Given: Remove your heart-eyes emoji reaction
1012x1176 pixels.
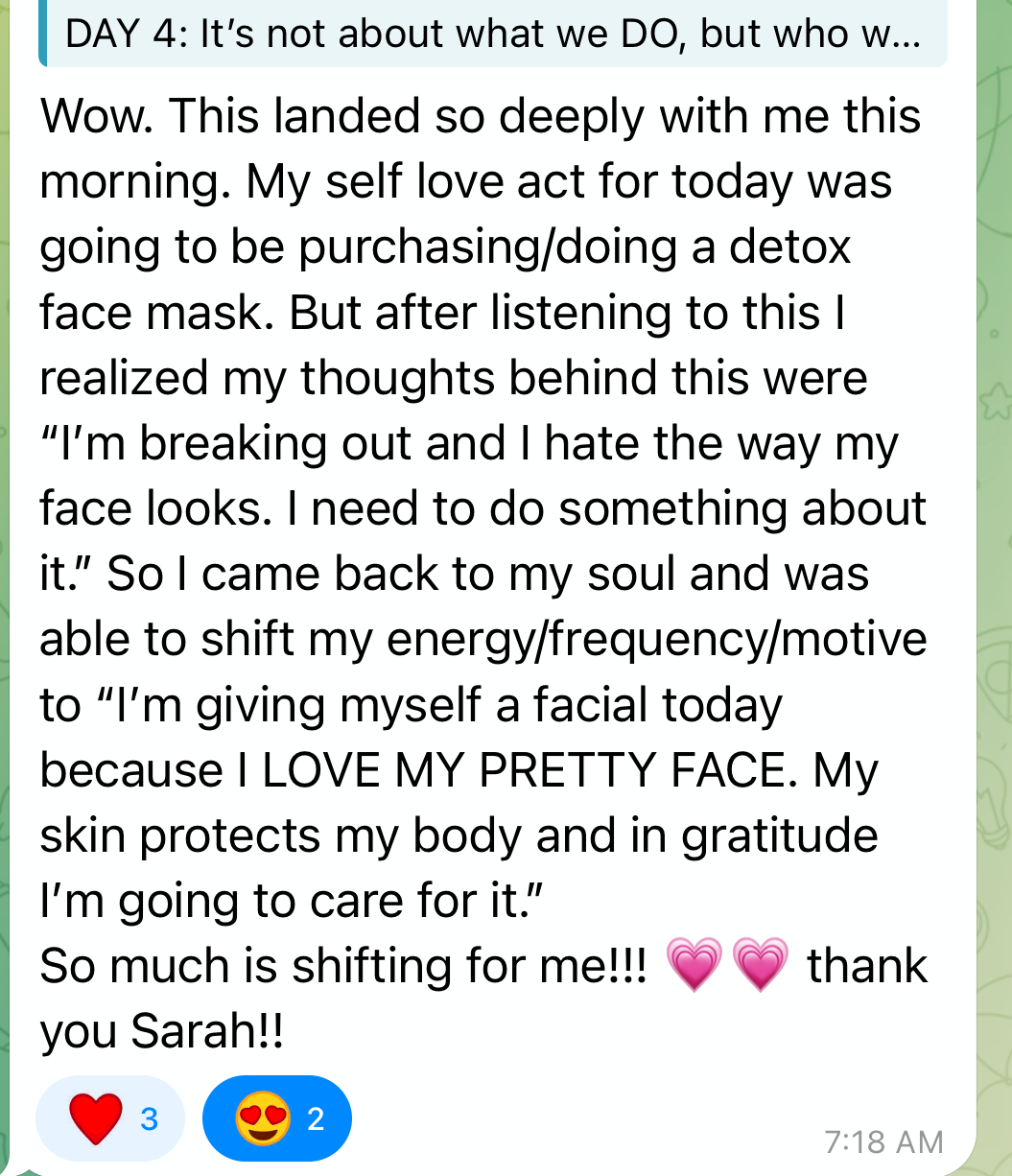Looking at the screenshot, I should pos(277,1118).
